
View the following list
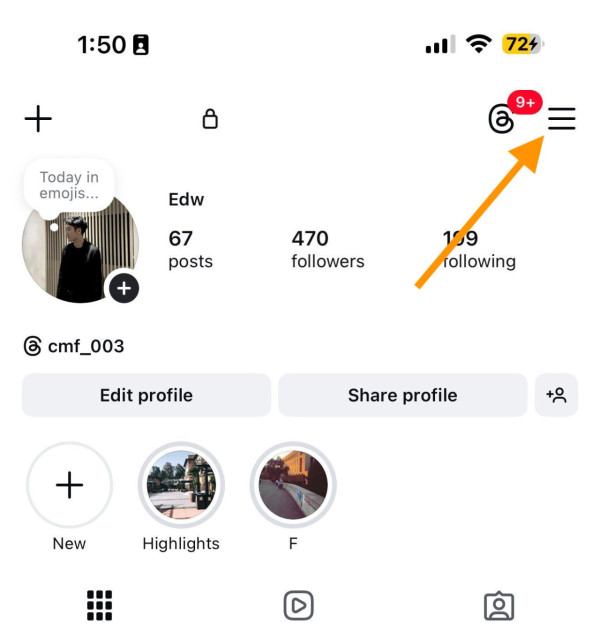pos(480,250)
